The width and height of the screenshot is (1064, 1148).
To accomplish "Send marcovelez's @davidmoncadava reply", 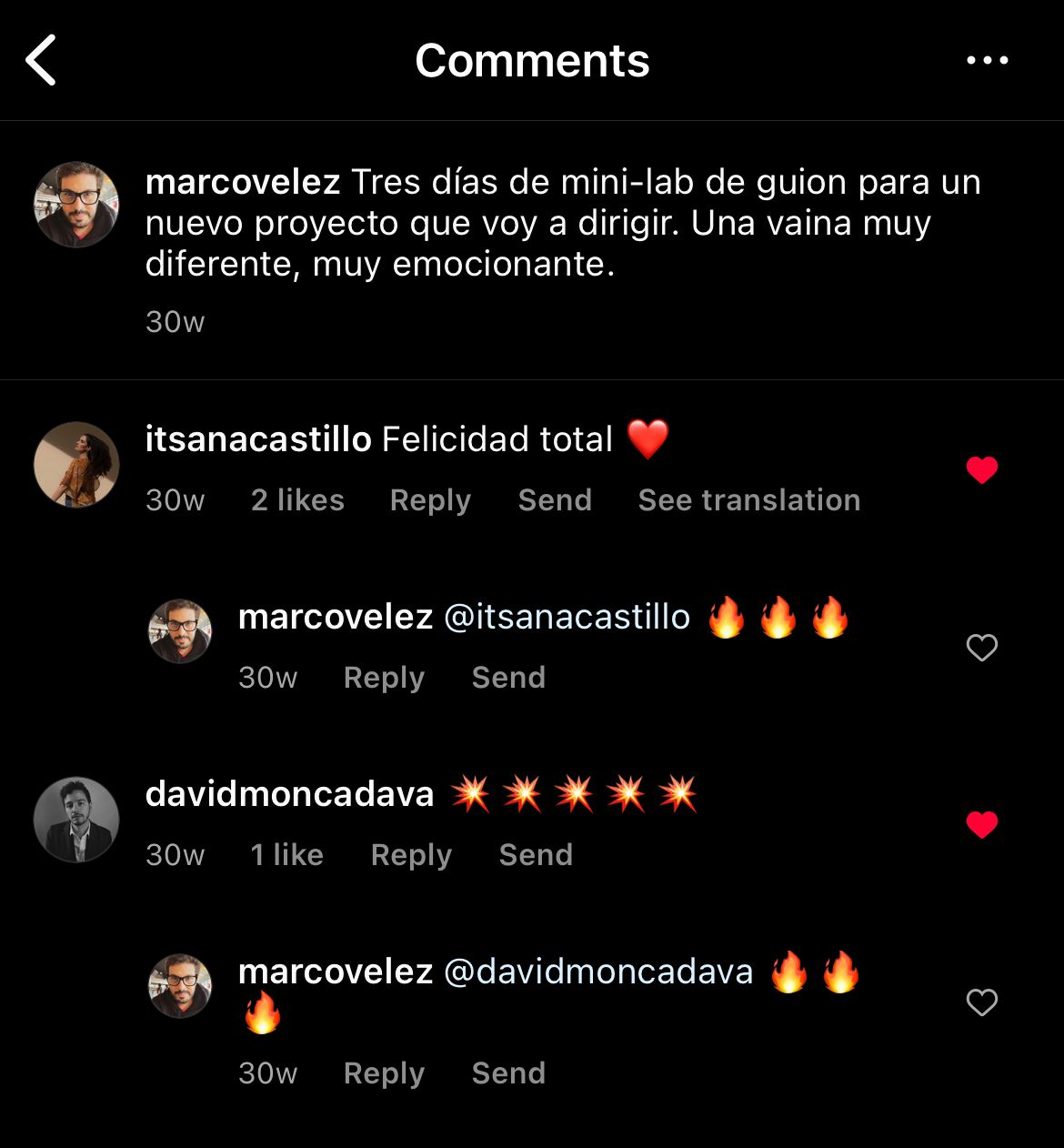I will tap(508, 1073).
